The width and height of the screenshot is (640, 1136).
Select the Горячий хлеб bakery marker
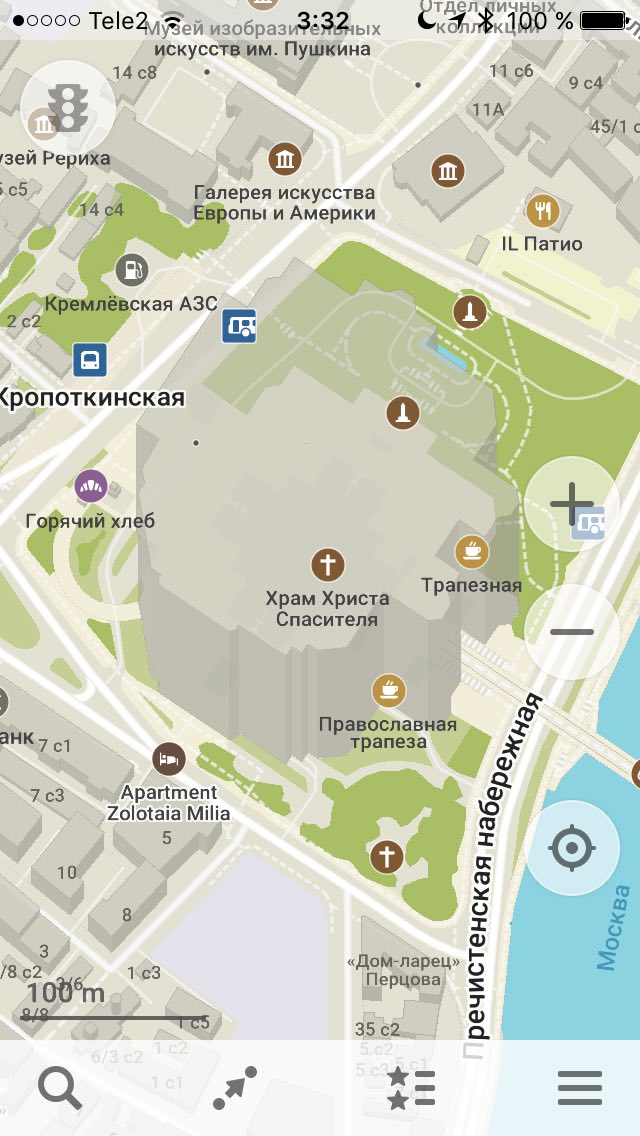(x=91, y=486)
